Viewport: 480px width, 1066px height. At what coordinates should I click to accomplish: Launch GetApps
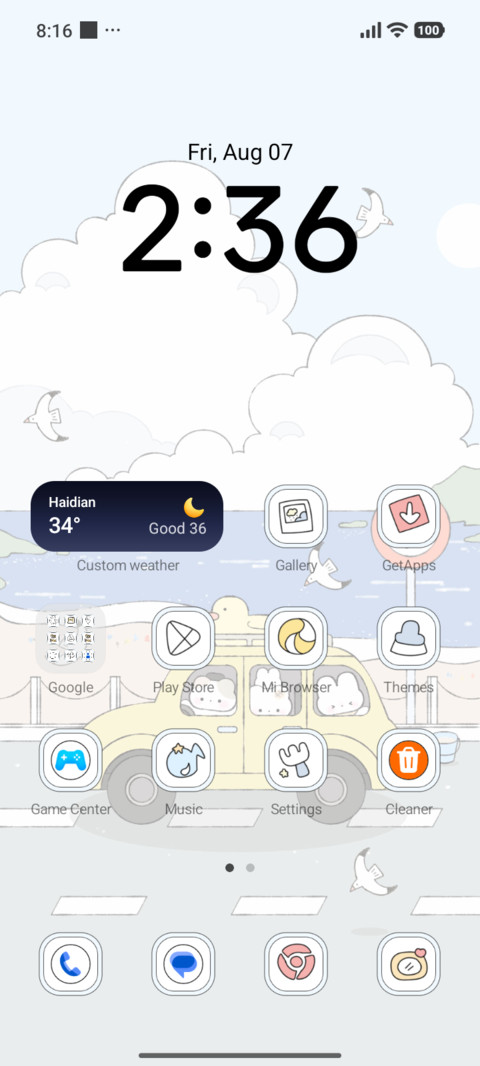click(x=409, y=516)
